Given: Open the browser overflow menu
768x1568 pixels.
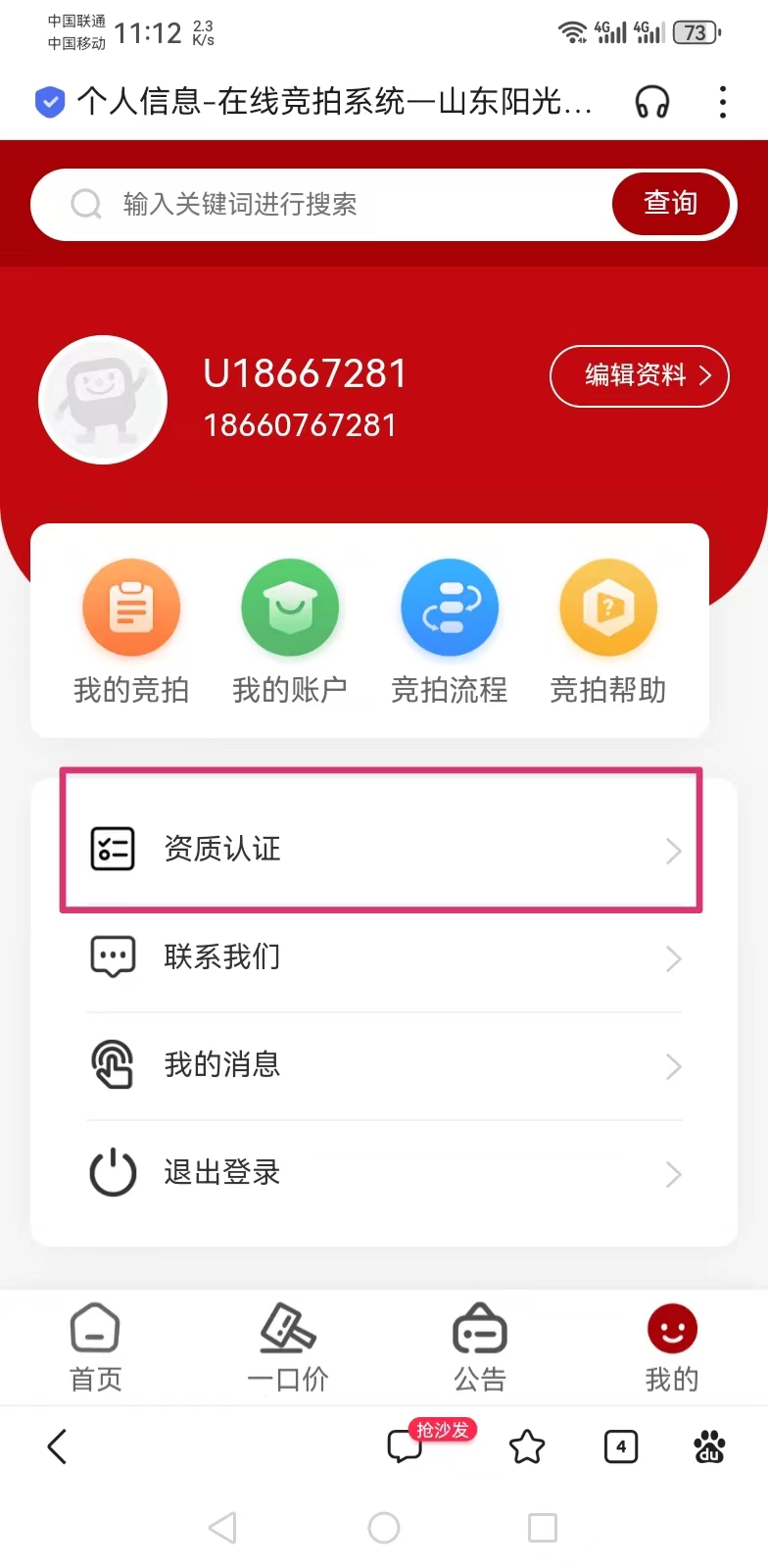Looking at the screenshot, I should [723, 102].
